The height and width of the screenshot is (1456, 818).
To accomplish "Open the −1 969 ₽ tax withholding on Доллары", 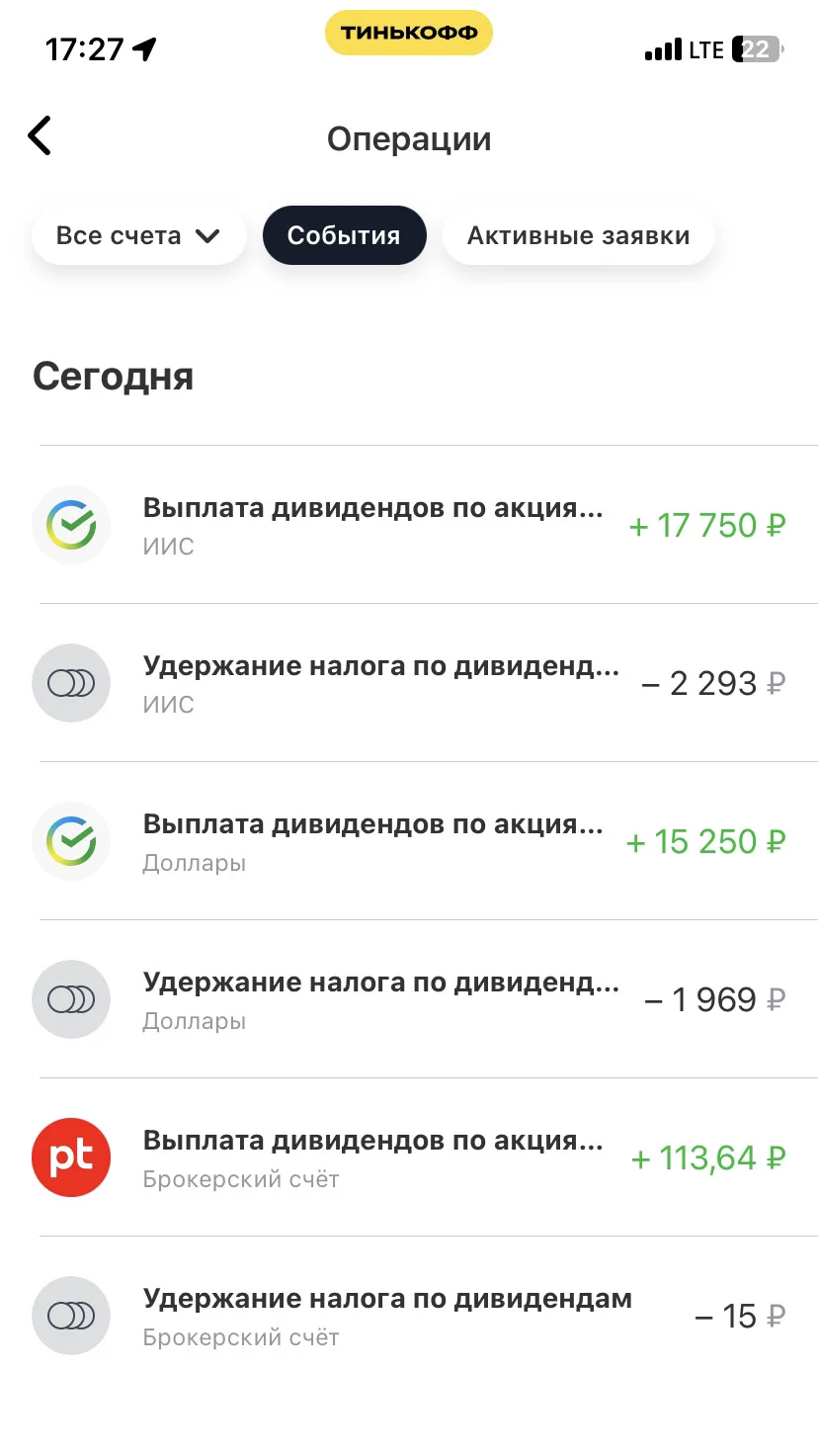I will [x=409, y=999].
